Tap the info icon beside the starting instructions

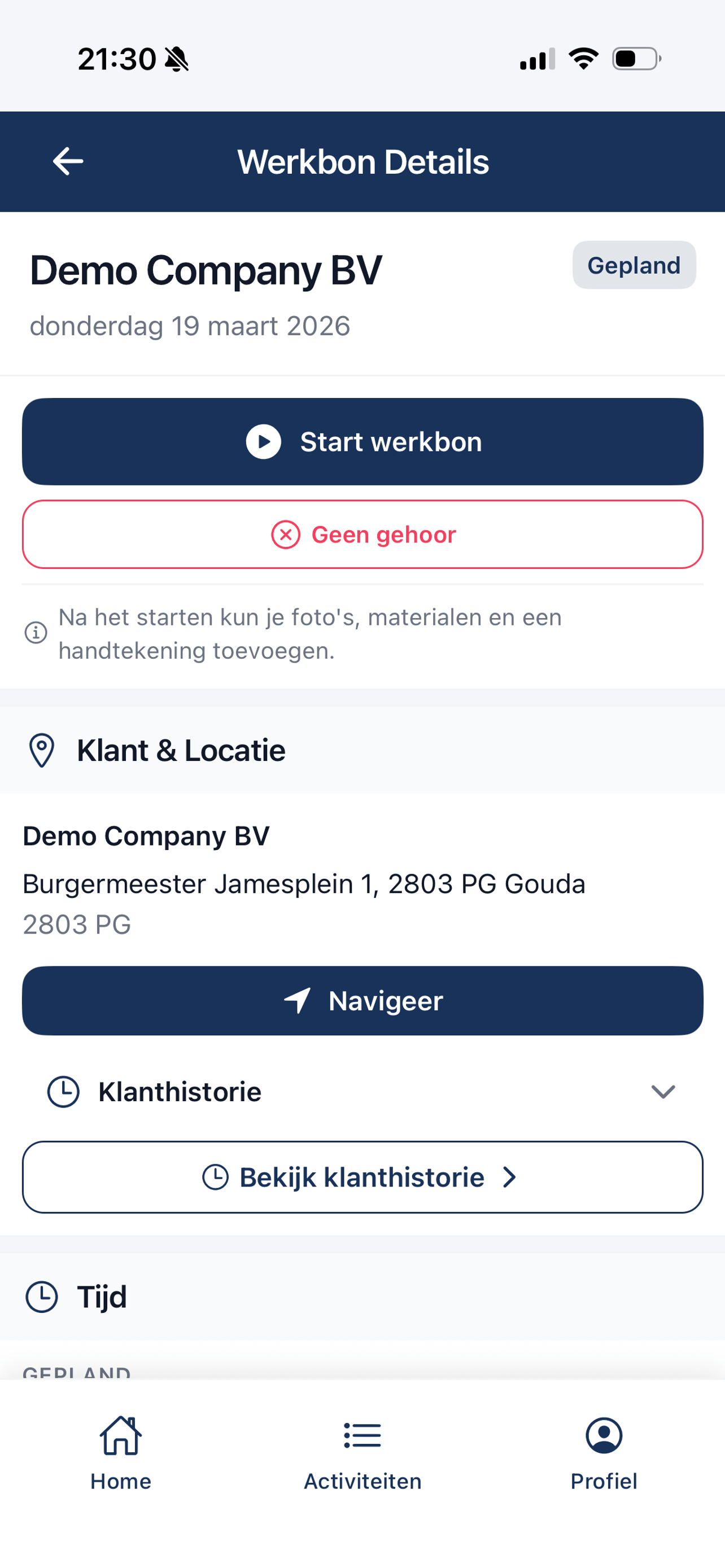point(36,633)
